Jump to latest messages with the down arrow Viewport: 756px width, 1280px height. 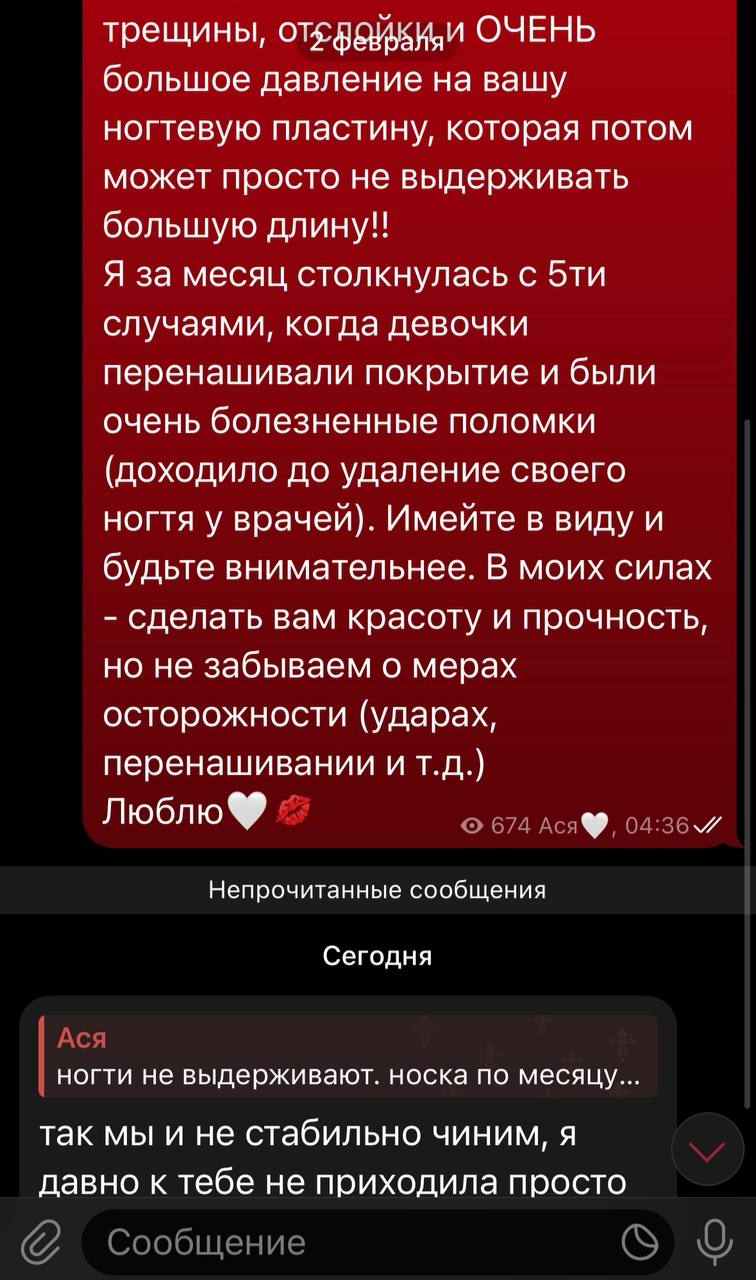[707, 1151]
